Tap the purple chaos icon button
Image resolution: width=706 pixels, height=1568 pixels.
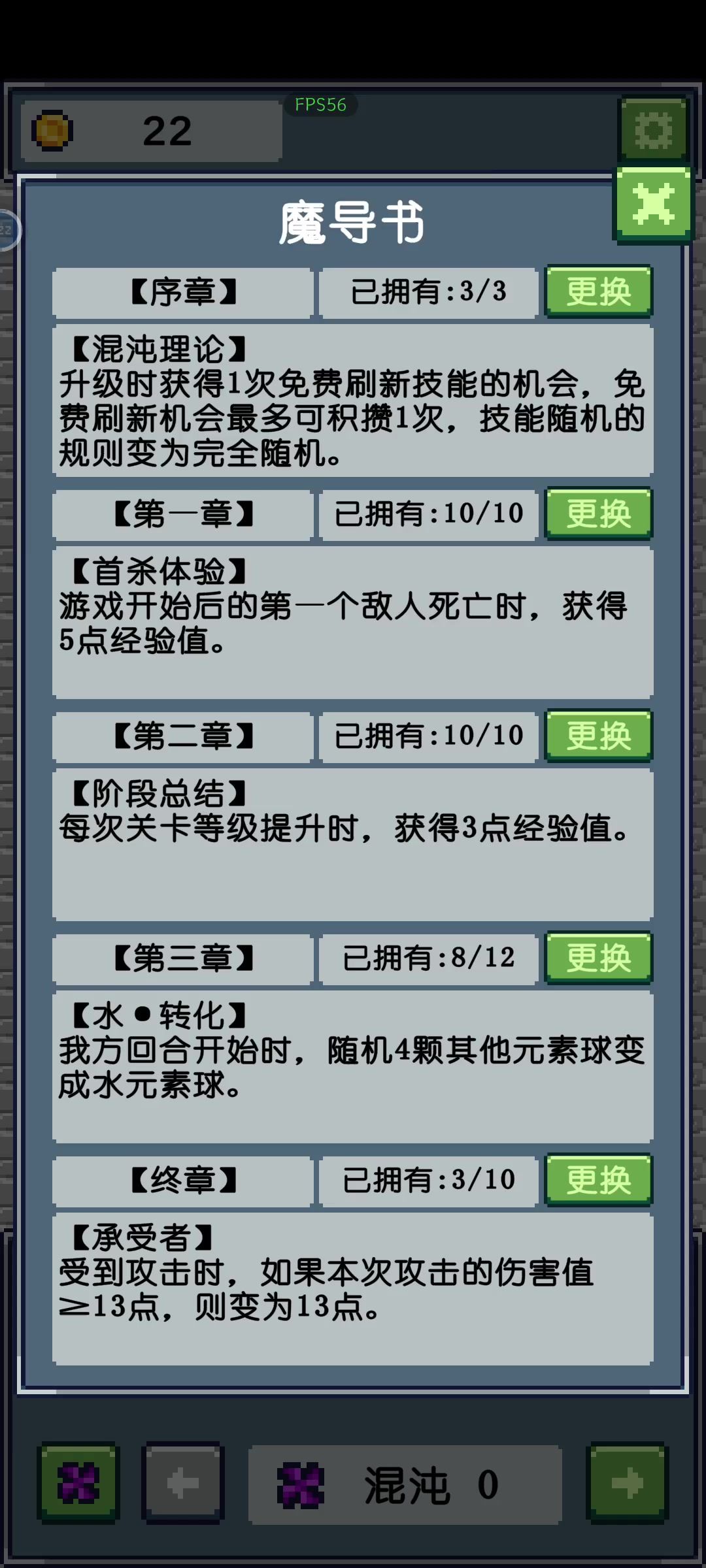79,1483
